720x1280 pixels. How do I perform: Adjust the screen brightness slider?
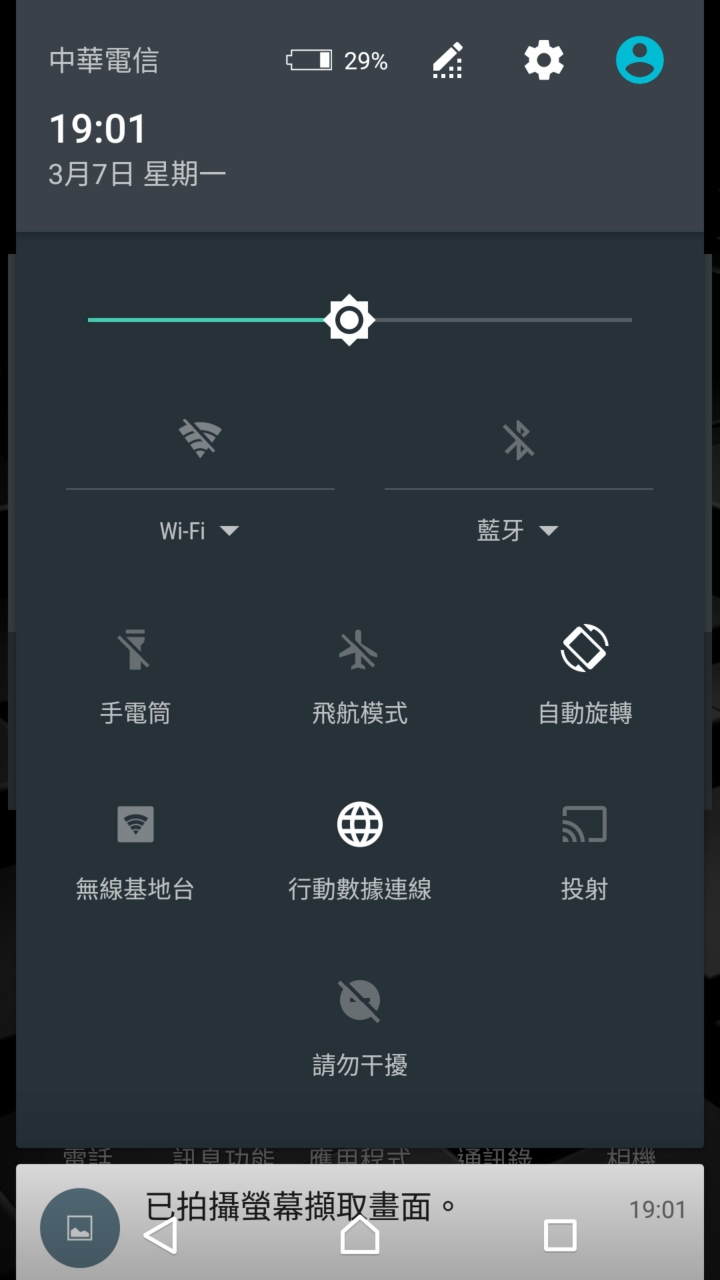(x=348, y=320)
